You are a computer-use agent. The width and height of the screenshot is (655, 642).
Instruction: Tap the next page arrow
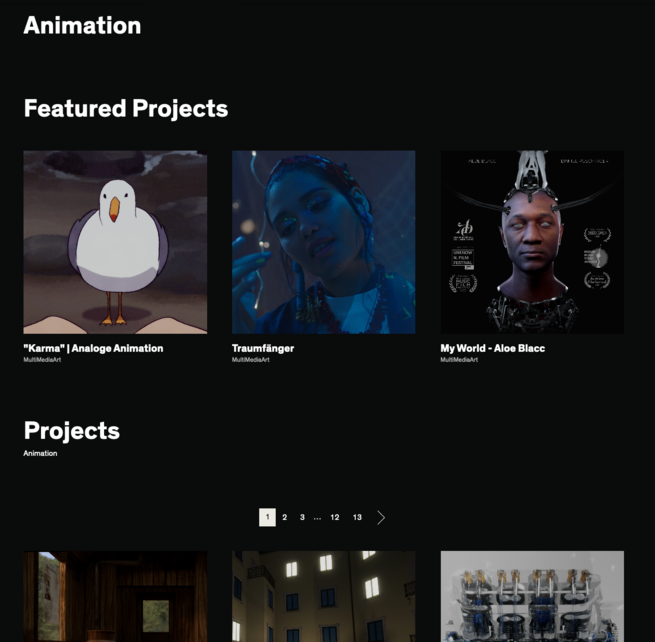tap(381, 517)
